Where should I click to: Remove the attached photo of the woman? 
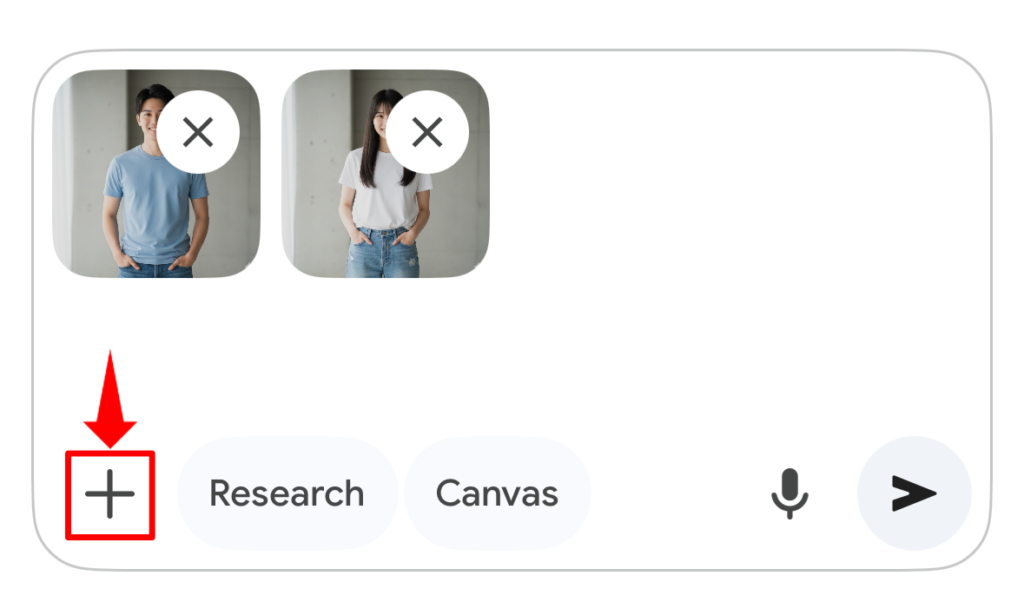tap(427, 131)
